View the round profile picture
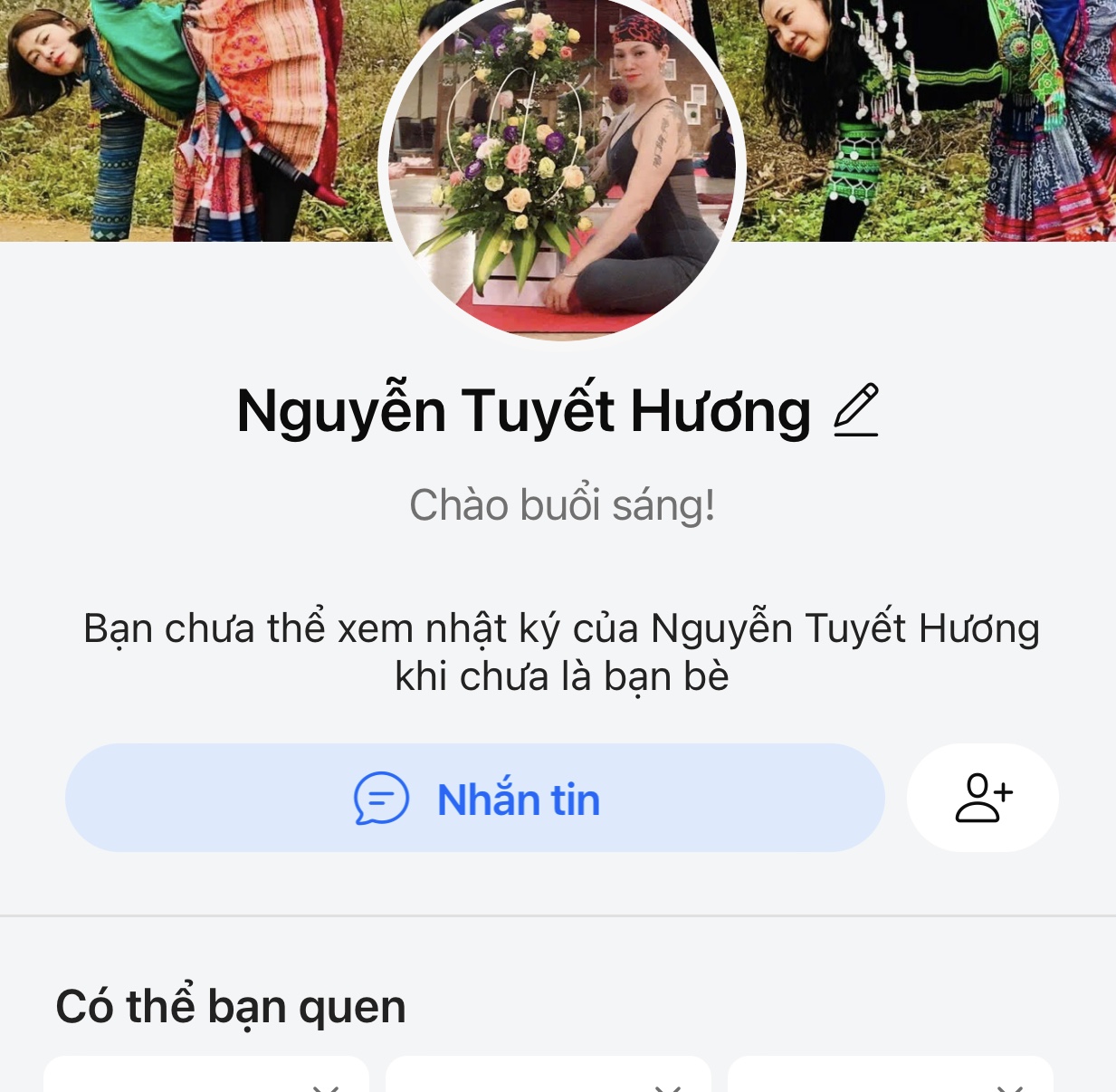The height and width of the screenshot is (1092, 1116). (562, 169)
